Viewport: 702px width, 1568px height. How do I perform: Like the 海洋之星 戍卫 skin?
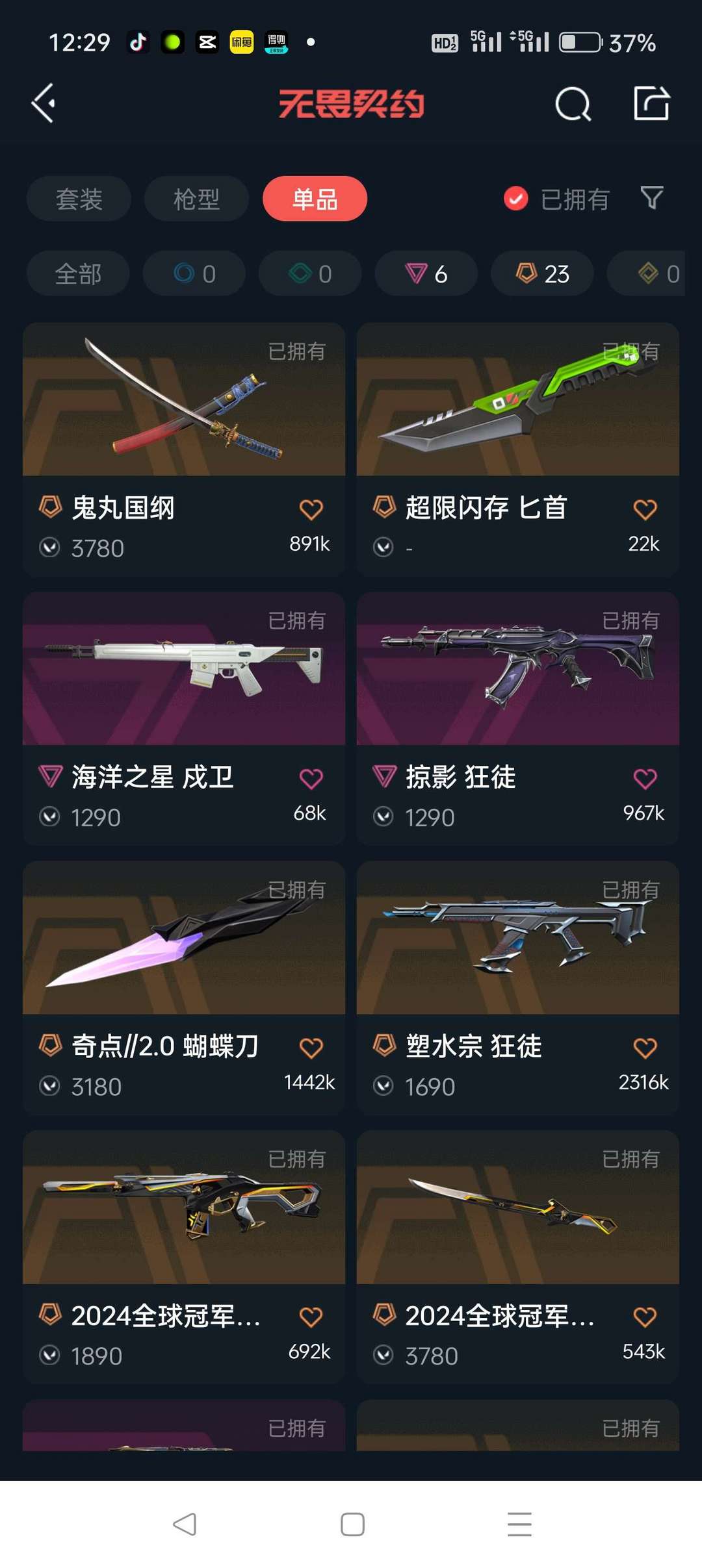coord(311,778)
